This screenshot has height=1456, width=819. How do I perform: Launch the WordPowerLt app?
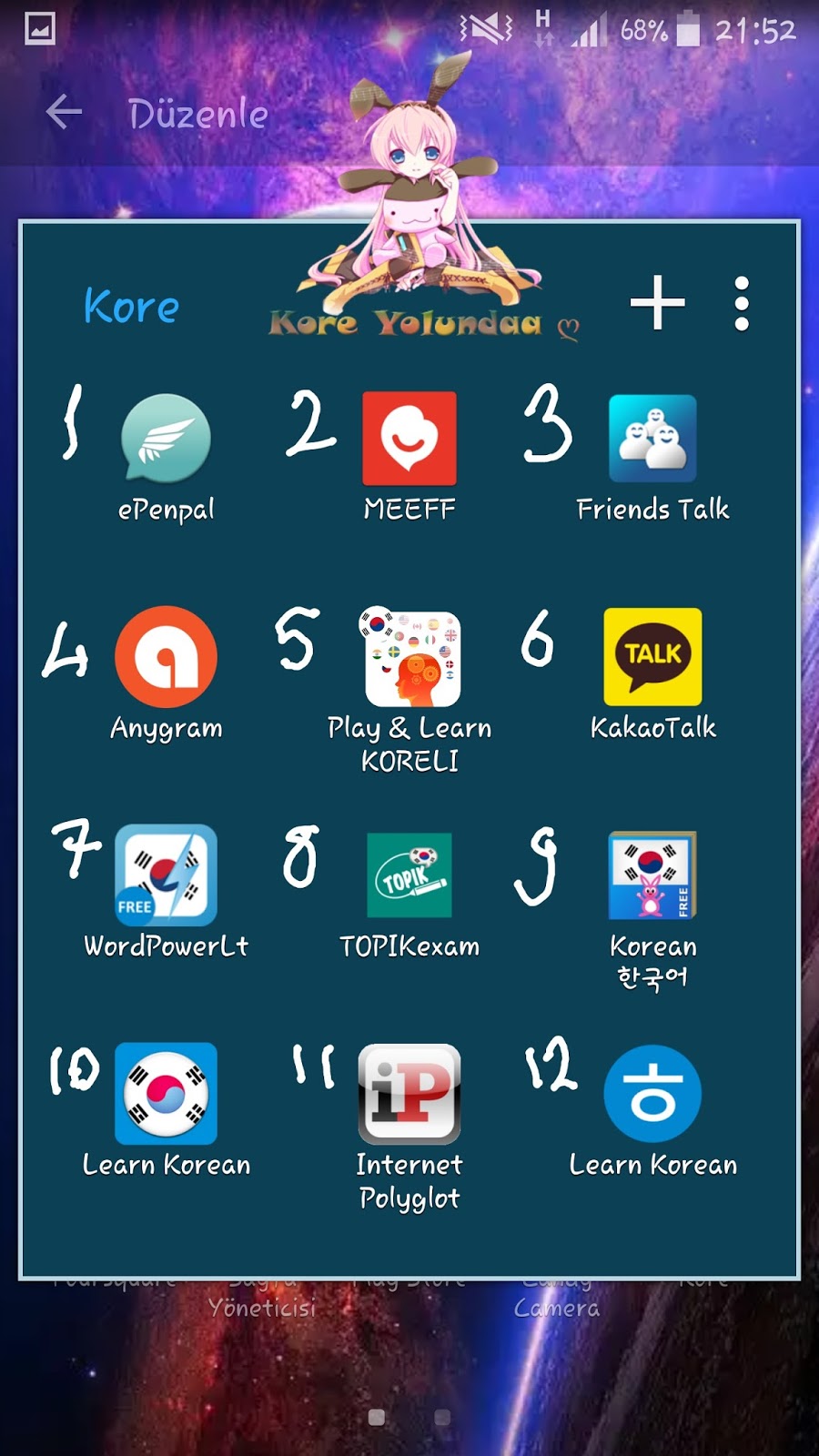(x=167, y=875)
